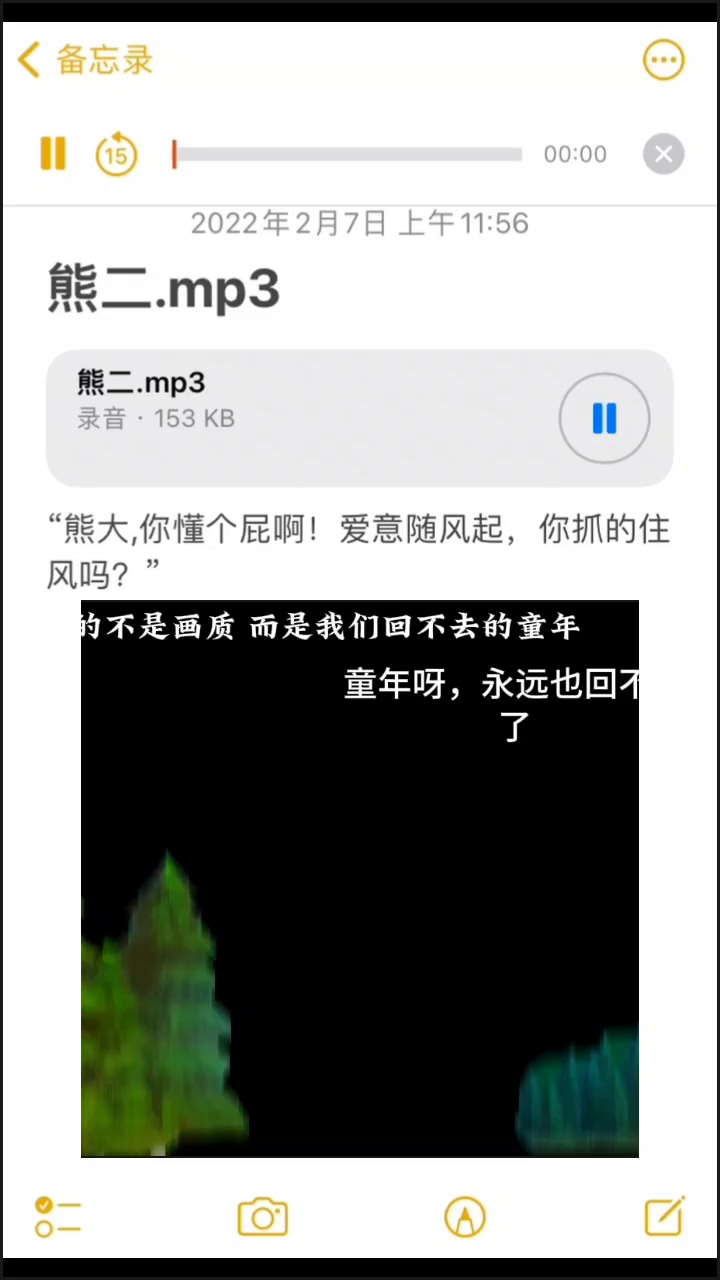Pause the 熊二.mp3 attachment
Screen dimensions: 720x1280
tap(604, 418)
